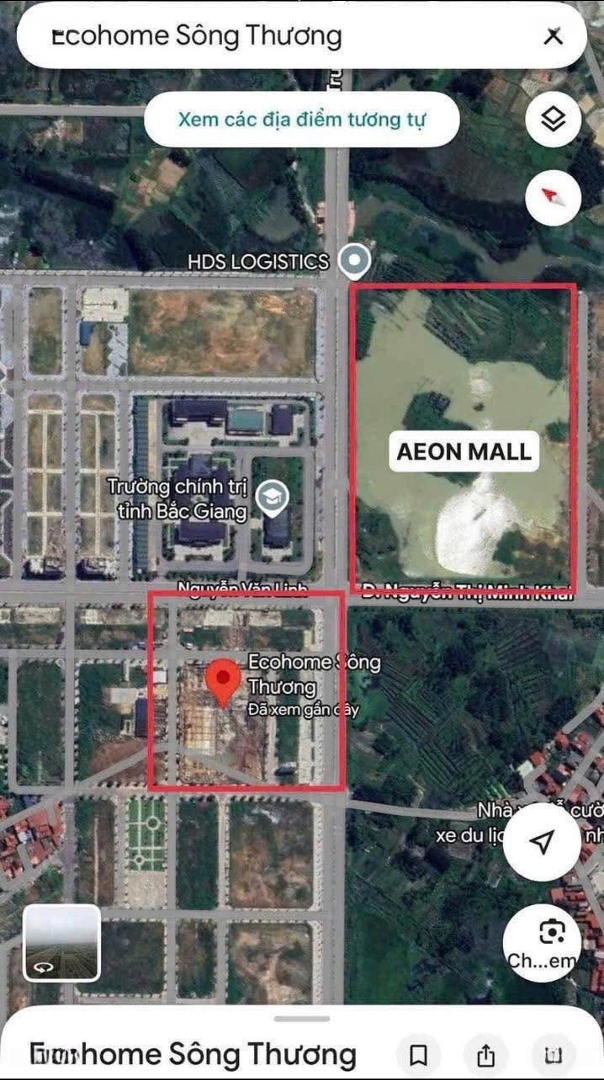Select the HDS LOGISTICS map marker
This screenshot has height=1080, width=604.
pos(353,262)
